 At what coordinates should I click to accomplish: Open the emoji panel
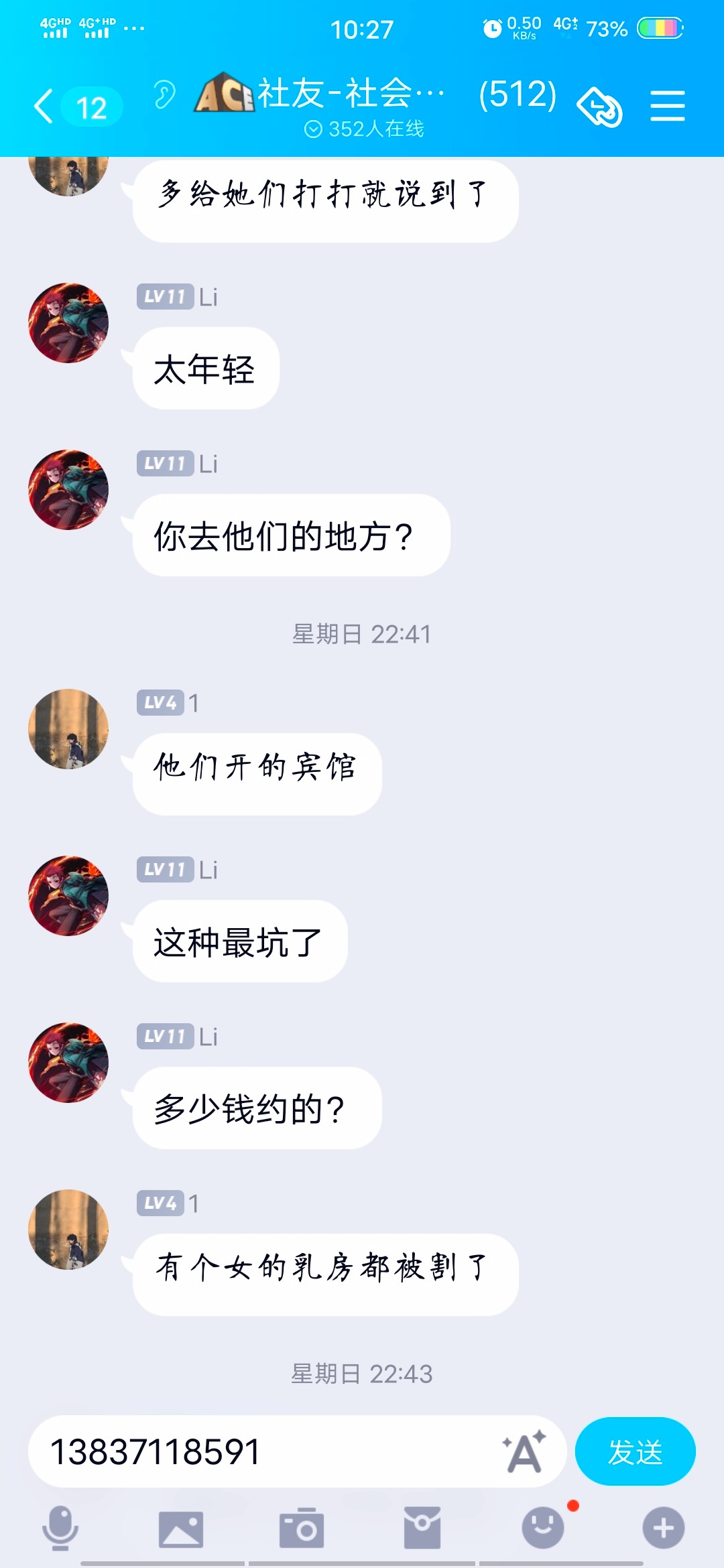coord(543,1528)
